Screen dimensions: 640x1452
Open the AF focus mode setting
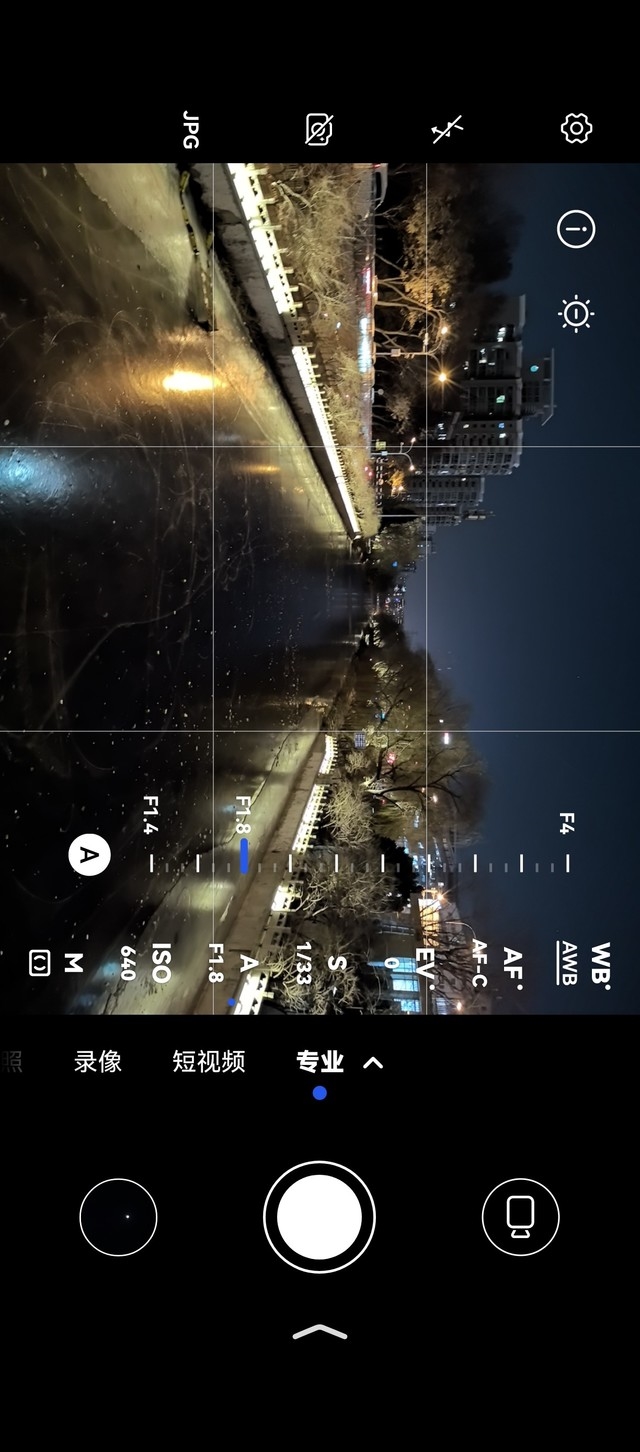(496, 964)
